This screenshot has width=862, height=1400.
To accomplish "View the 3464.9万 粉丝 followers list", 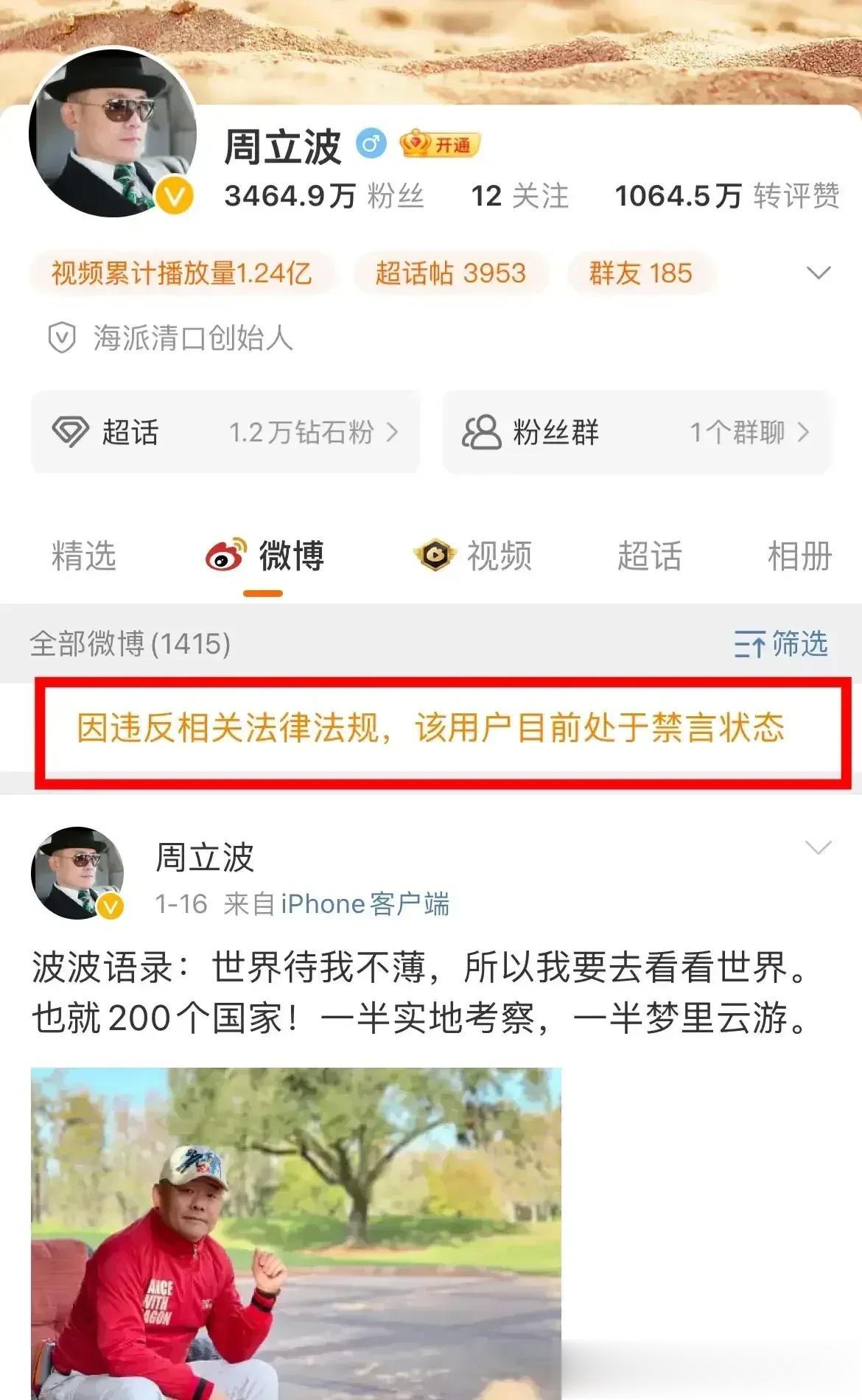I will 324,196.
